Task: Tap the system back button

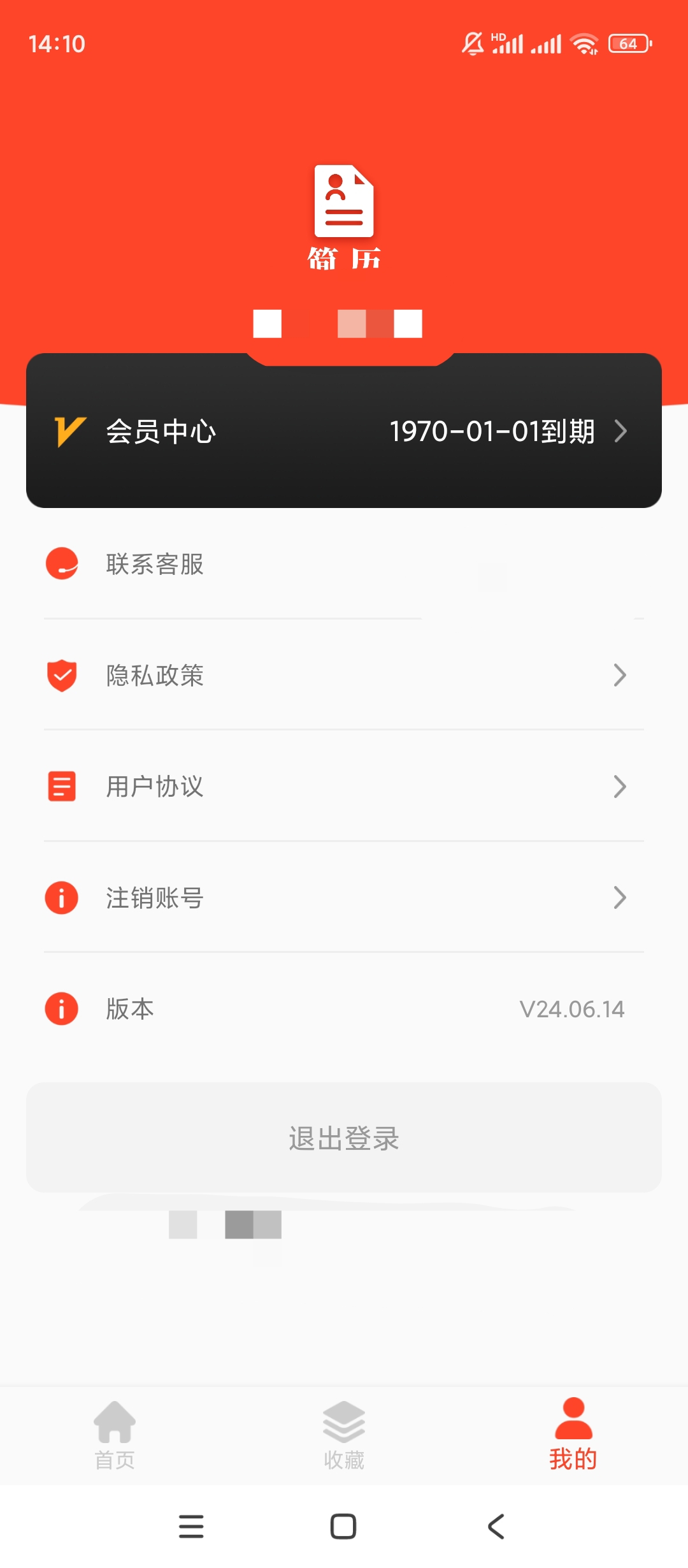Action: pos(496,1526)
